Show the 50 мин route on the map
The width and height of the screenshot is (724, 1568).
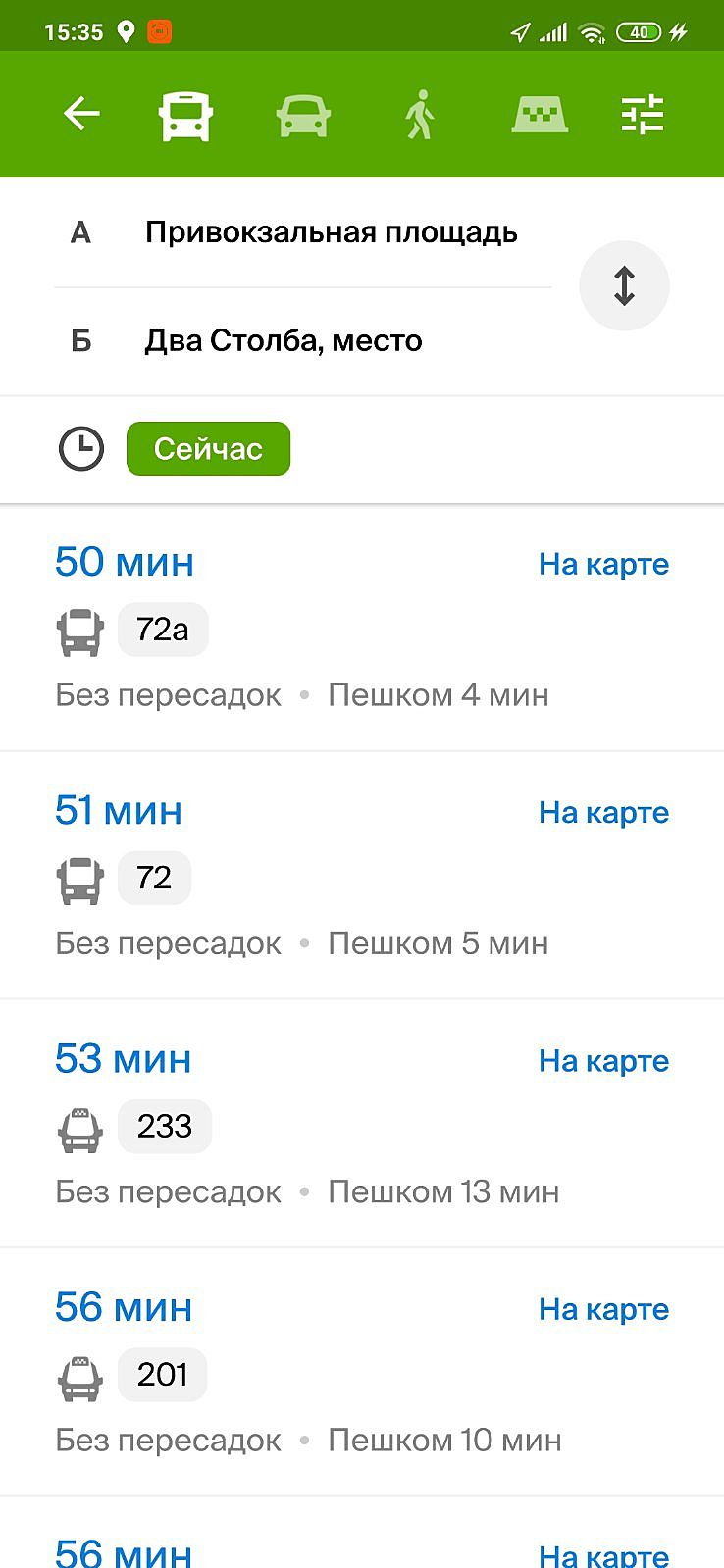point(603,564)
